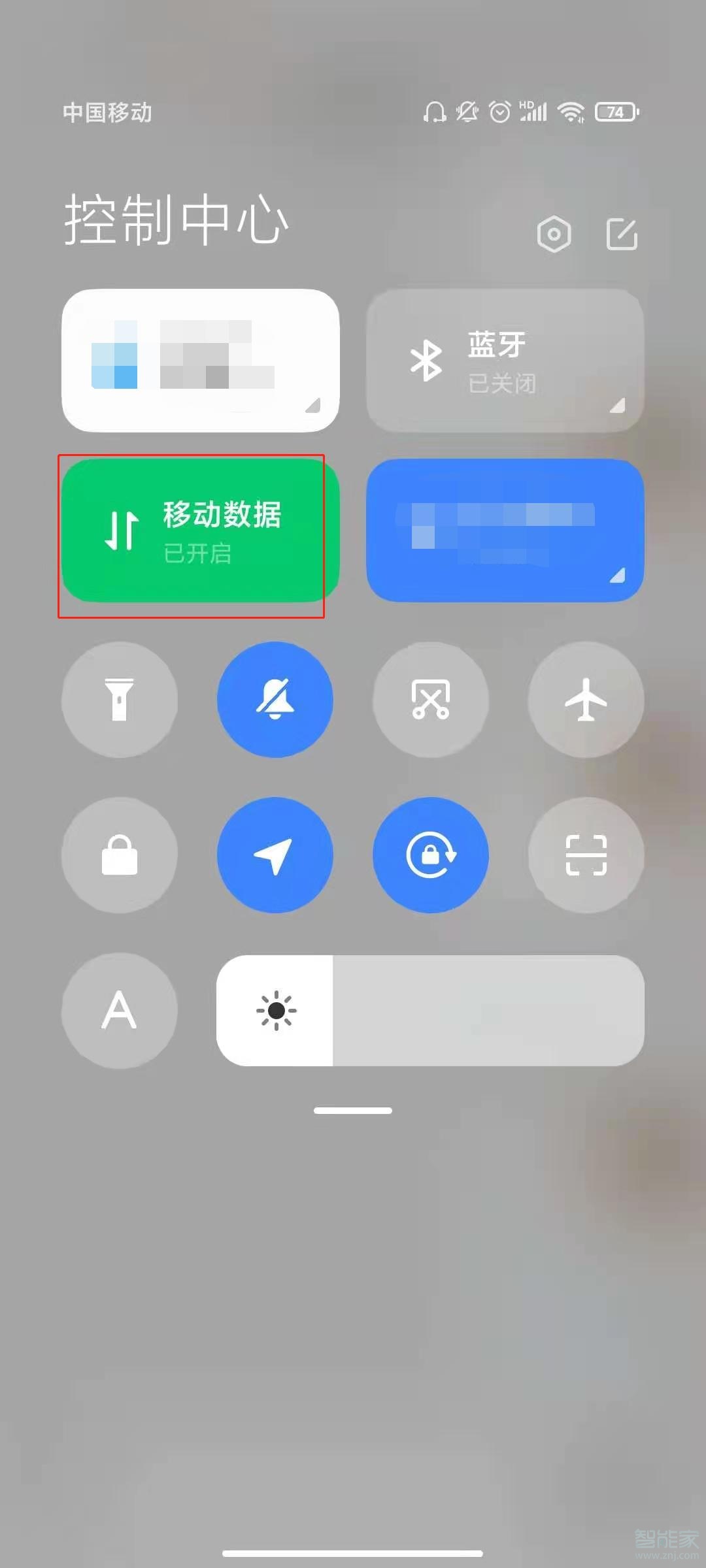Tap the lock icon
706x1568 pixels.
point(120,856)
